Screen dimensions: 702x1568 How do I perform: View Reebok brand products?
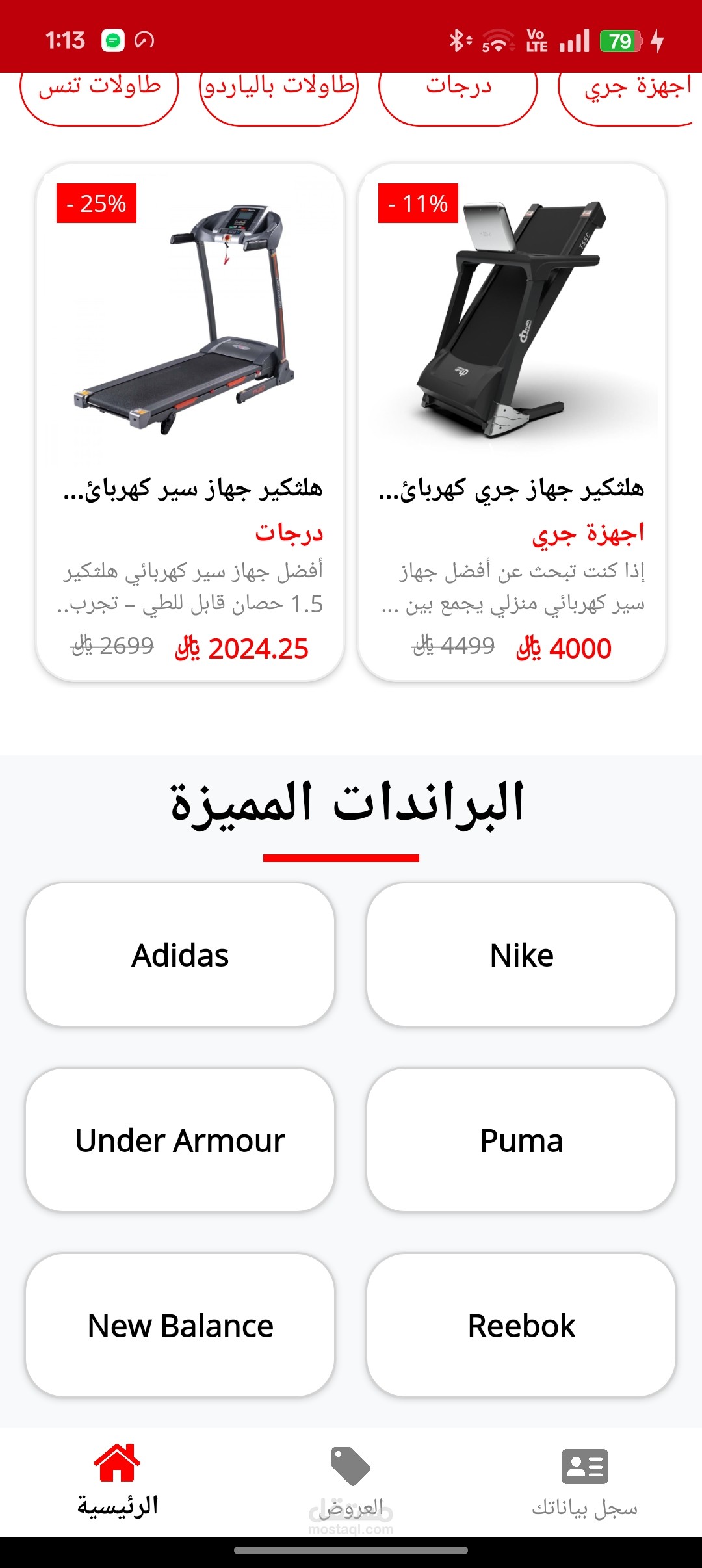(x=521, y=1326)
